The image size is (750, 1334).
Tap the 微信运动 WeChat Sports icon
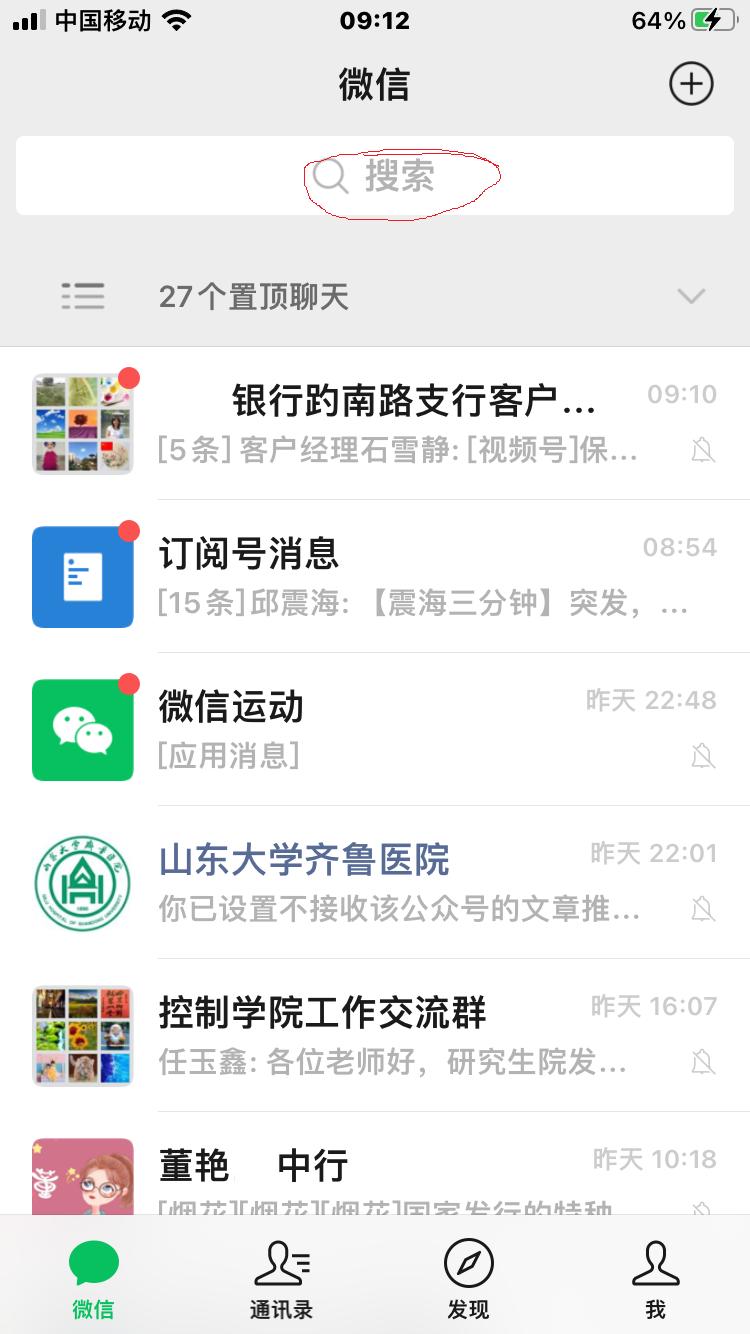(x=82, y=729)
